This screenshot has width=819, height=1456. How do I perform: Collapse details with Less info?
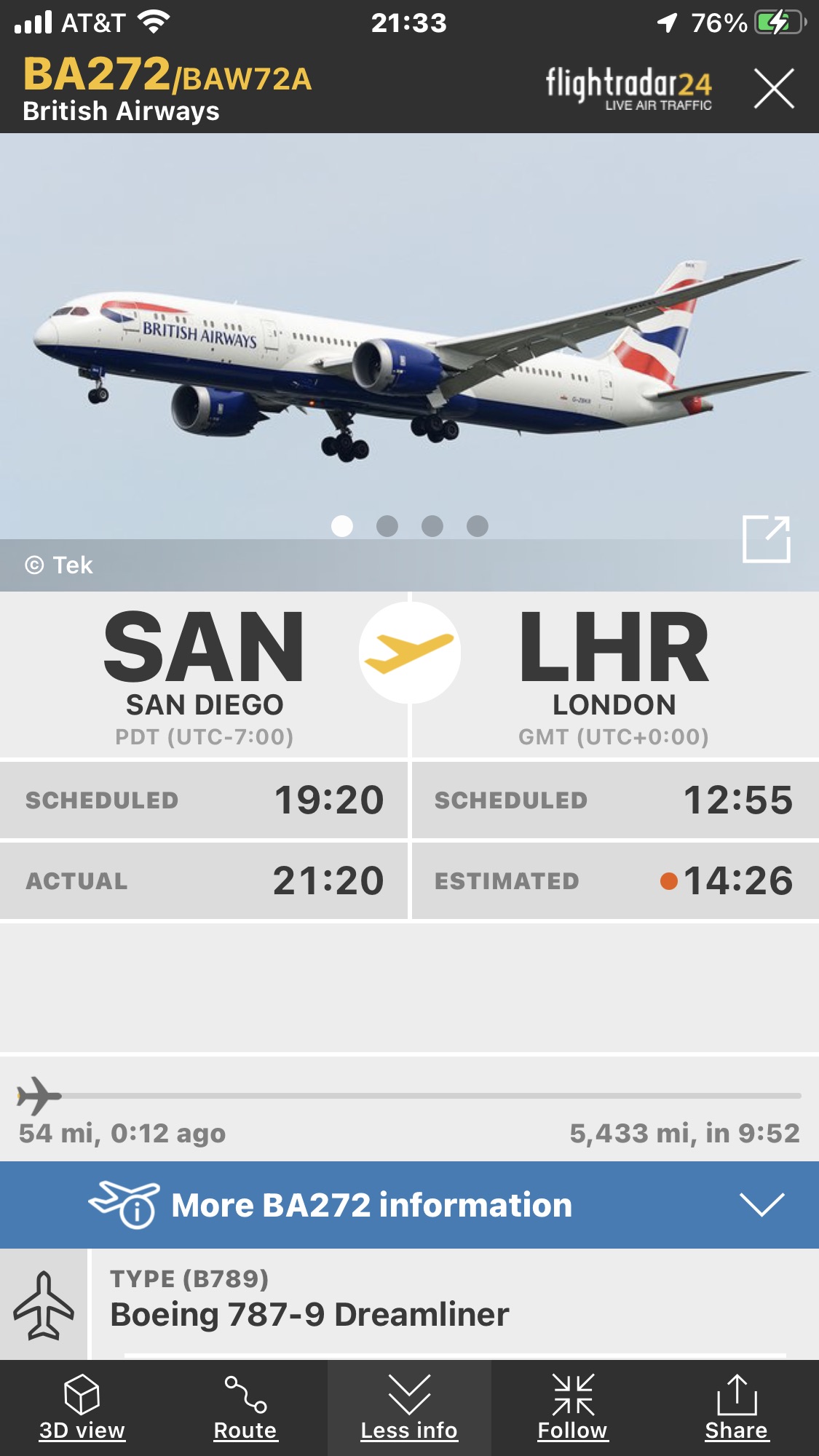coord(409,1407)
